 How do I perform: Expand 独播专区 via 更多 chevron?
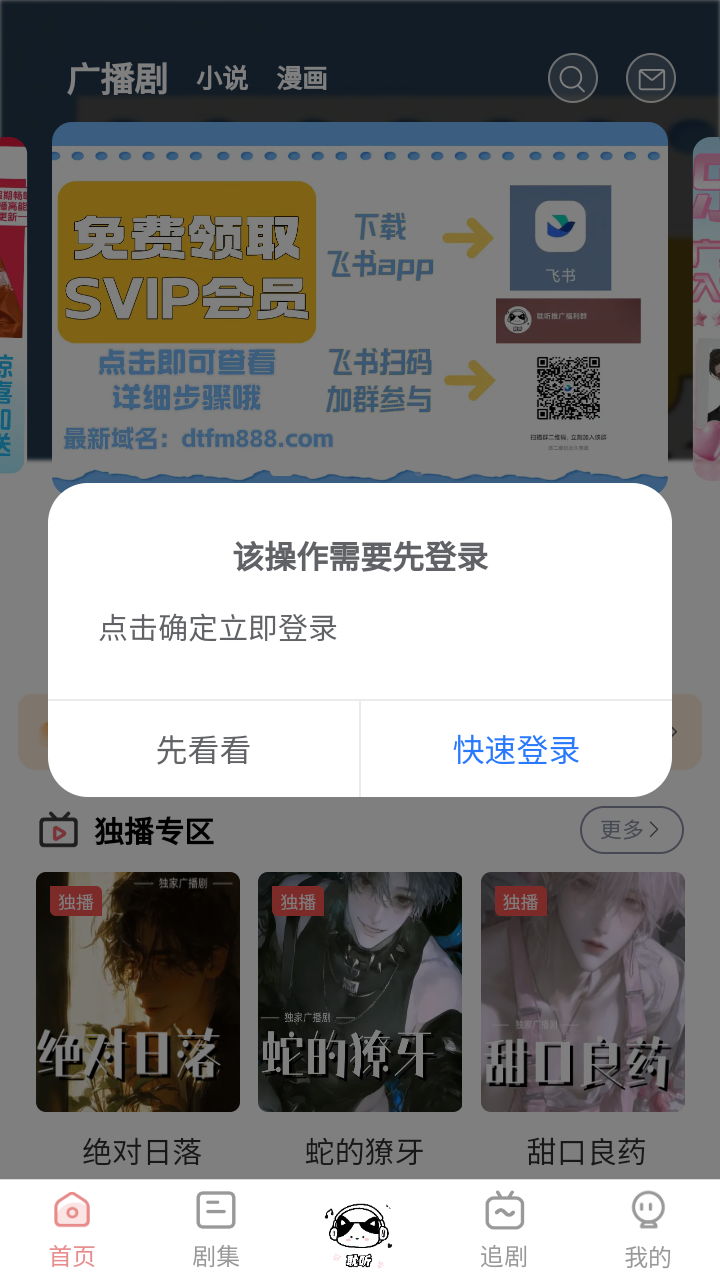pos(631,830)
